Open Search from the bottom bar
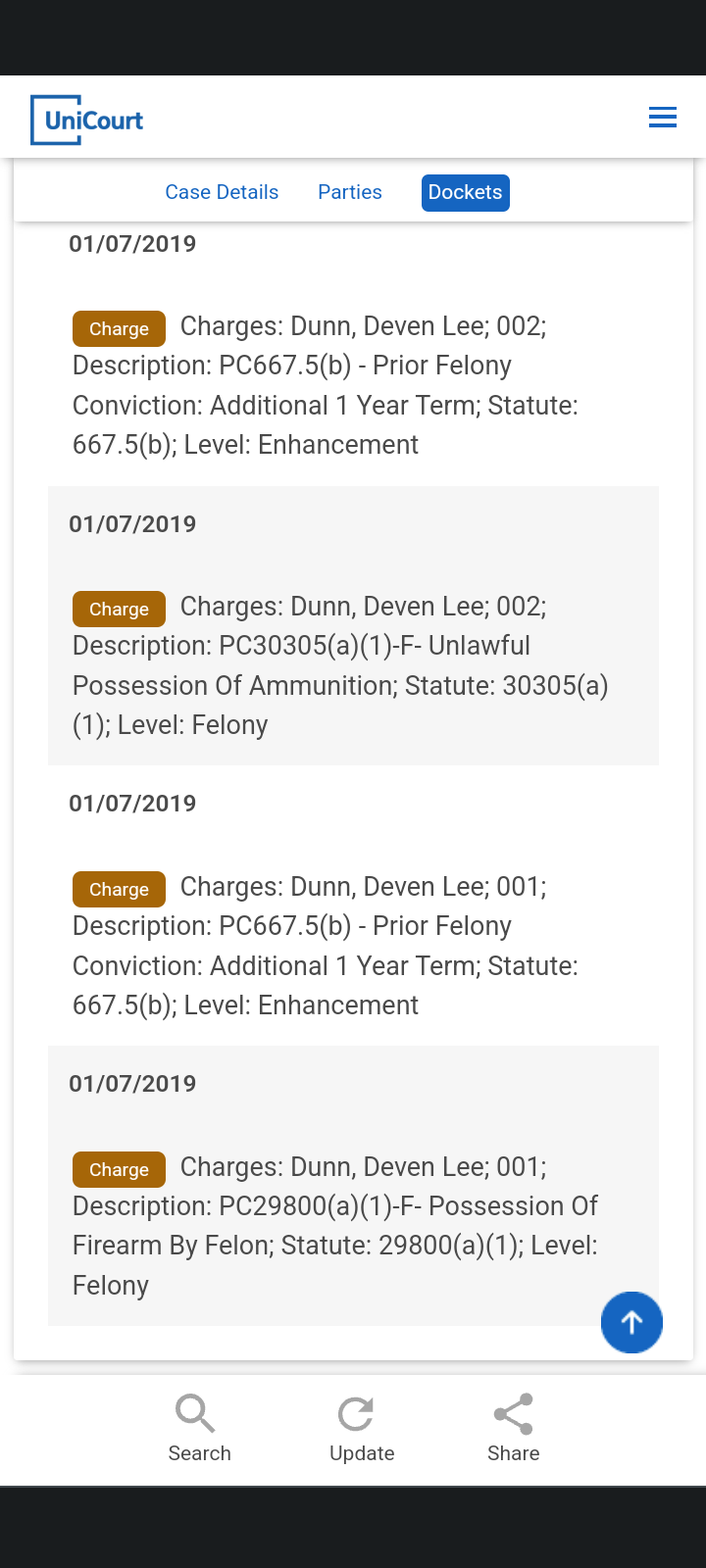Image resolution: width=706 pixels, height=1568 pixels. click(199, 1429)
